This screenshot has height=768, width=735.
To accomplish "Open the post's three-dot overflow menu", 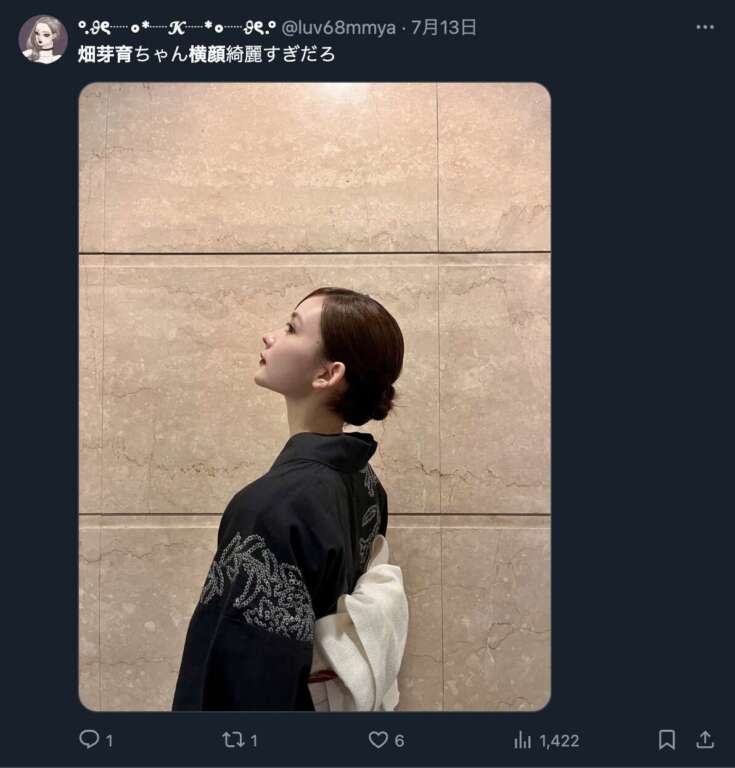I will click(705, 28).
